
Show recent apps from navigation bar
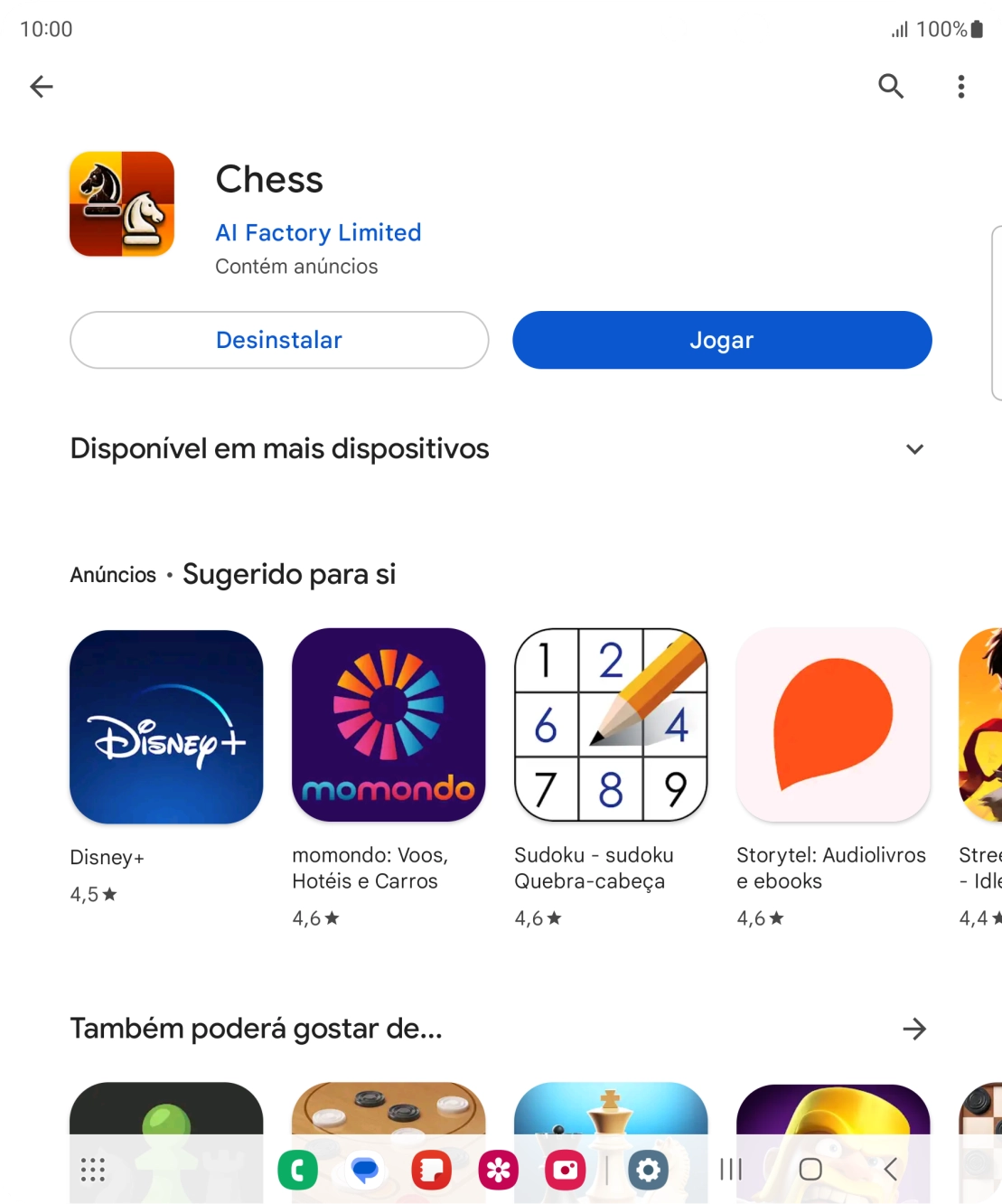[x=731, y=1170]
